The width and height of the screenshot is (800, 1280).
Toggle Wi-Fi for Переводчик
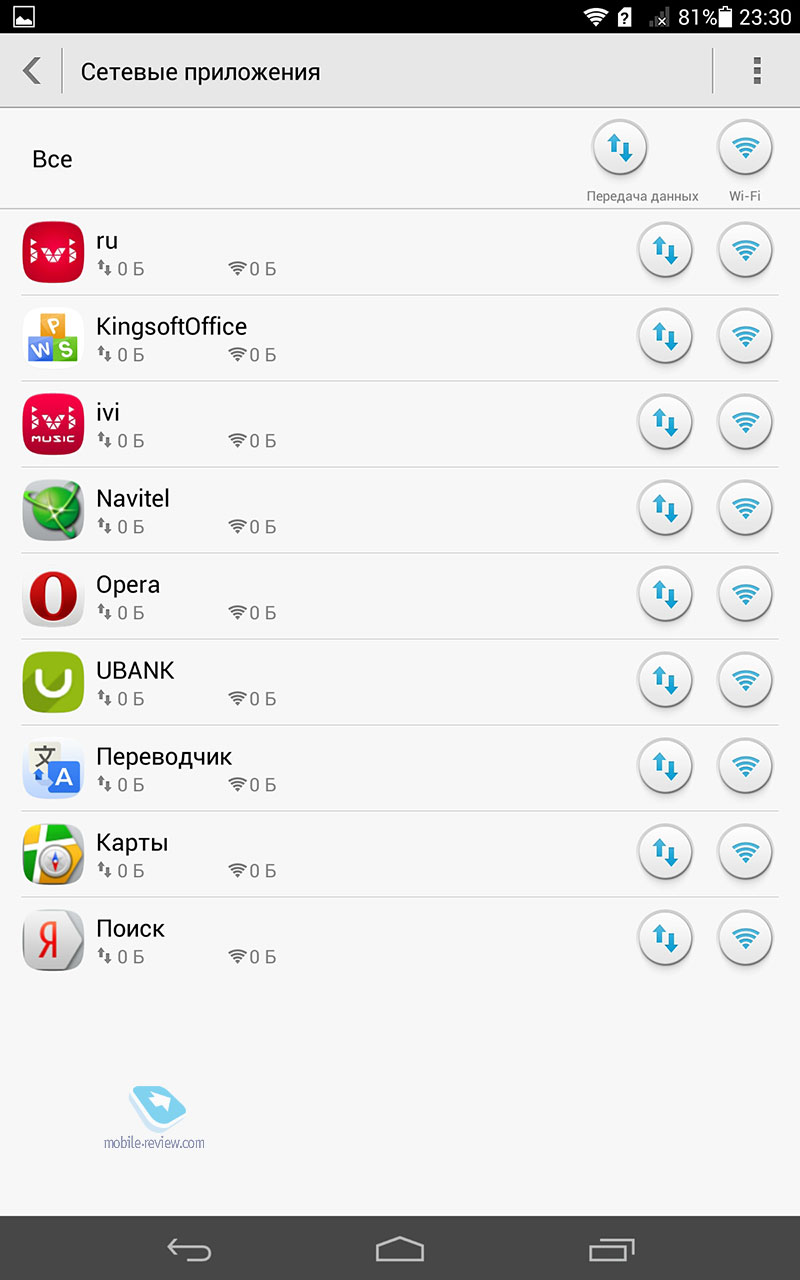pyautogui.click(x=745, y=767)
